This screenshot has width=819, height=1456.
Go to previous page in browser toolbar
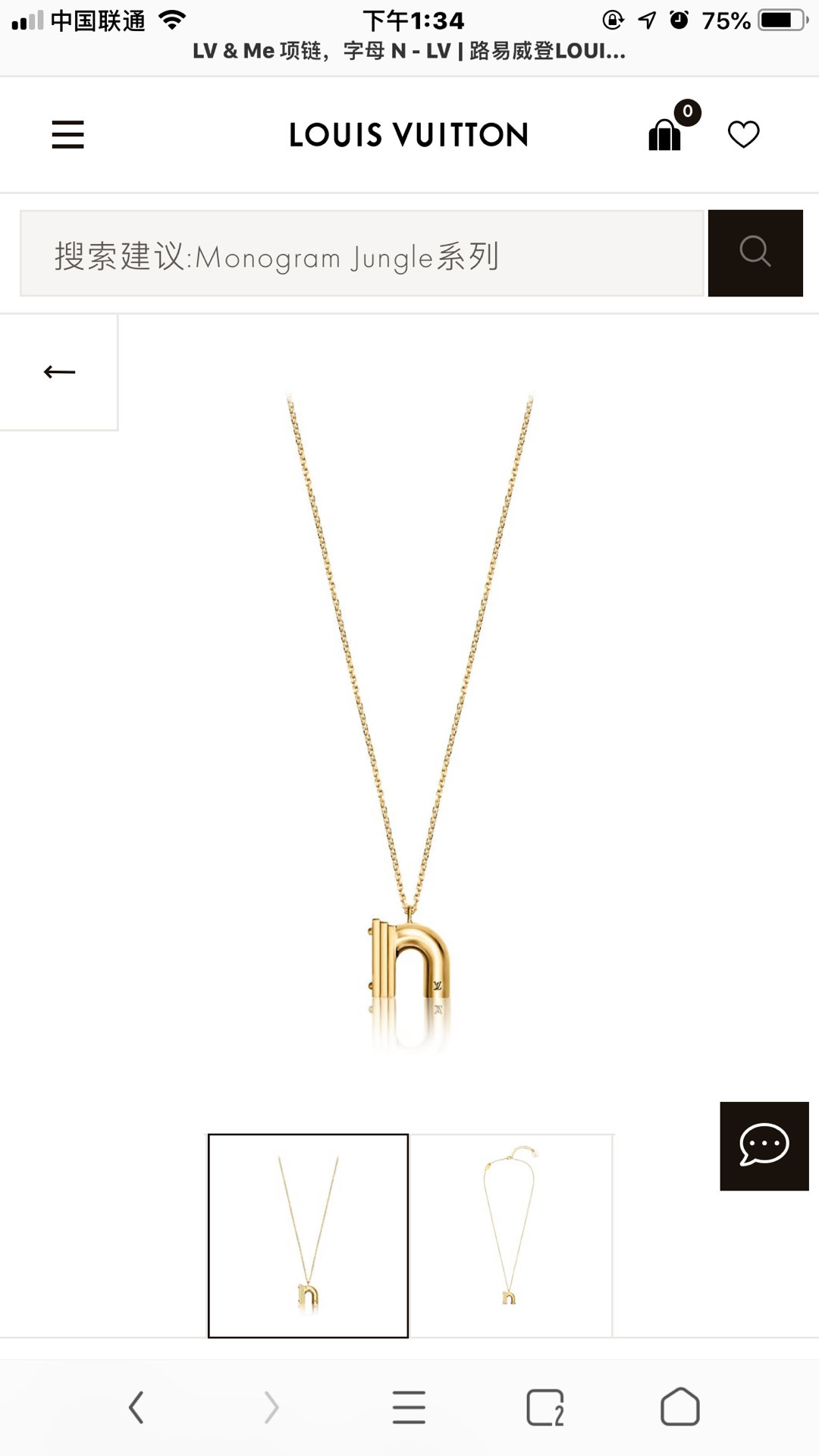click(x=136, y=1407)
